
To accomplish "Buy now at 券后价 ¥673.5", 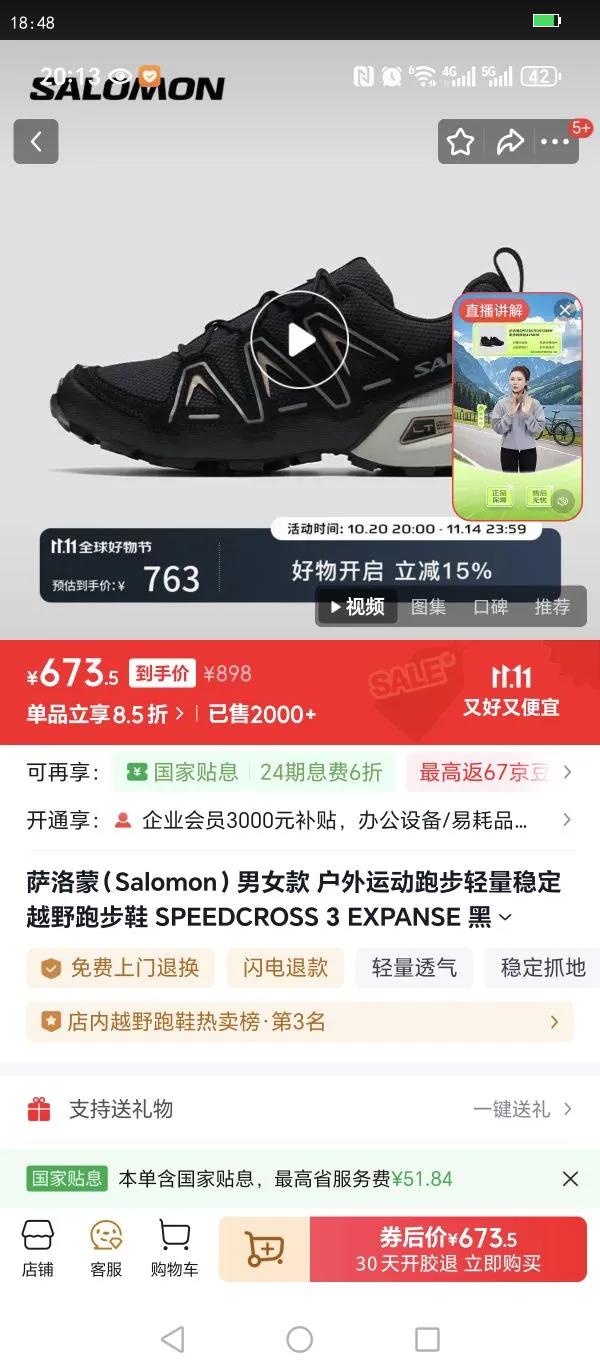I will pos(448,1249).
